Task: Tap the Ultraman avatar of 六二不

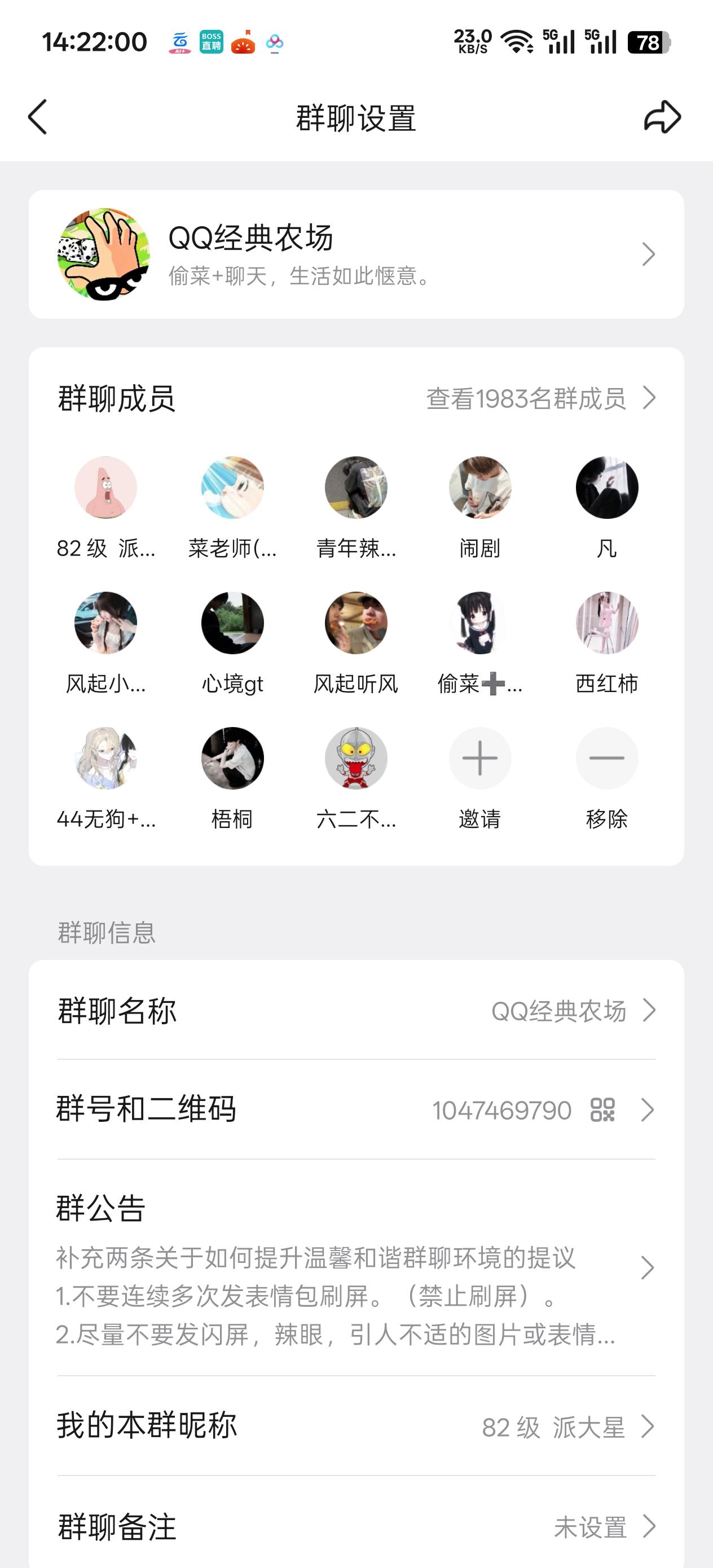Action: (x=357, y=759)
